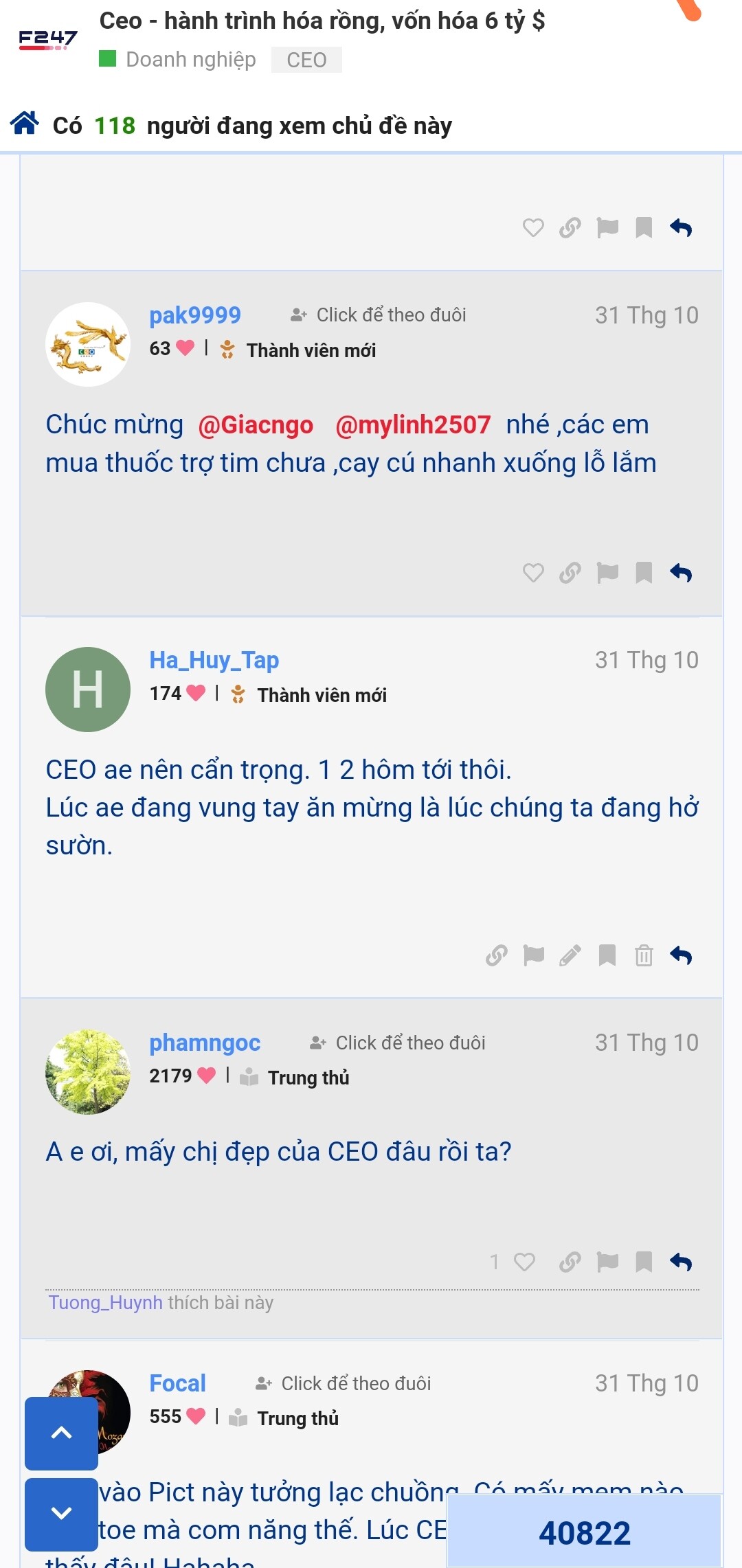Follow user Focal

344,1383
